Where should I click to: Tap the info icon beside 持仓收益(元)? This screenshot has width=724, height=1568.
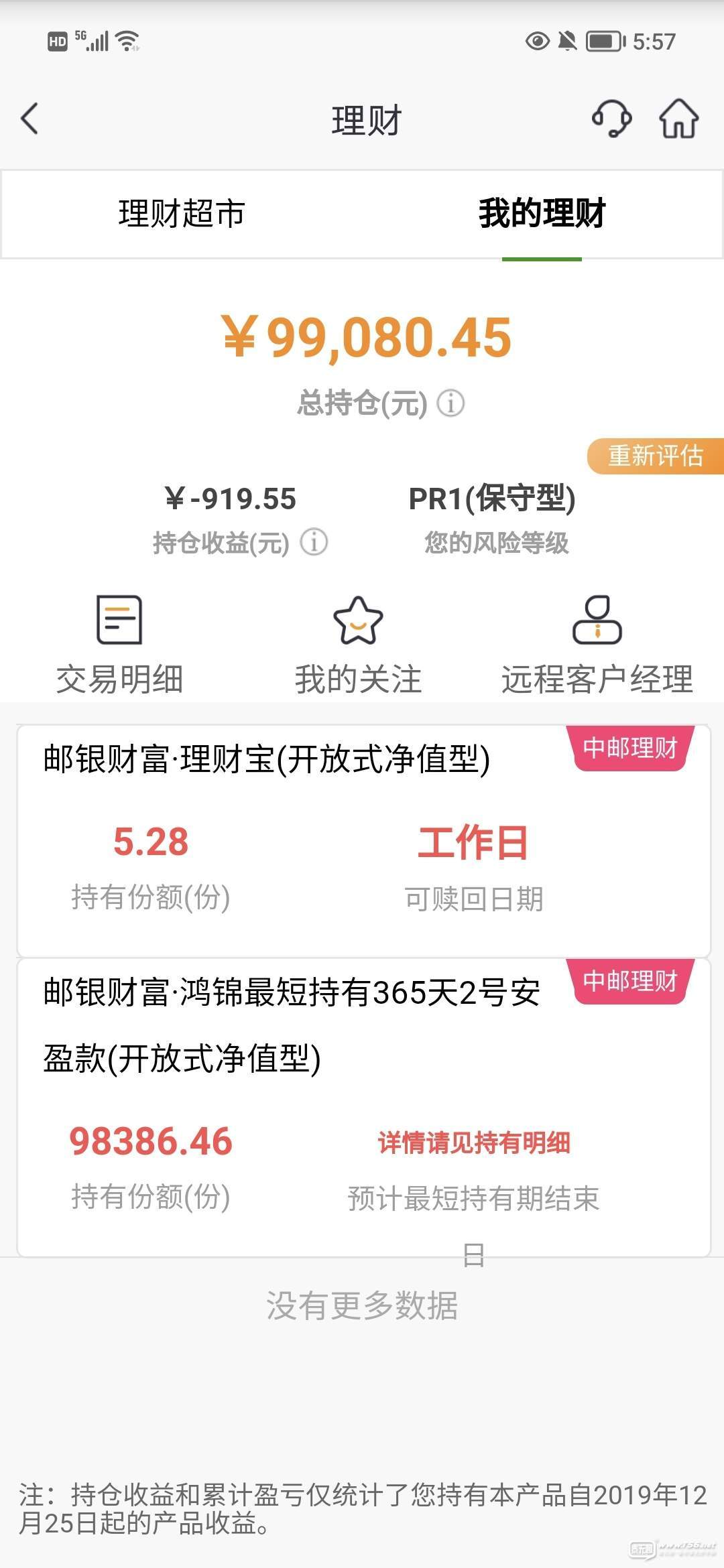314,541
